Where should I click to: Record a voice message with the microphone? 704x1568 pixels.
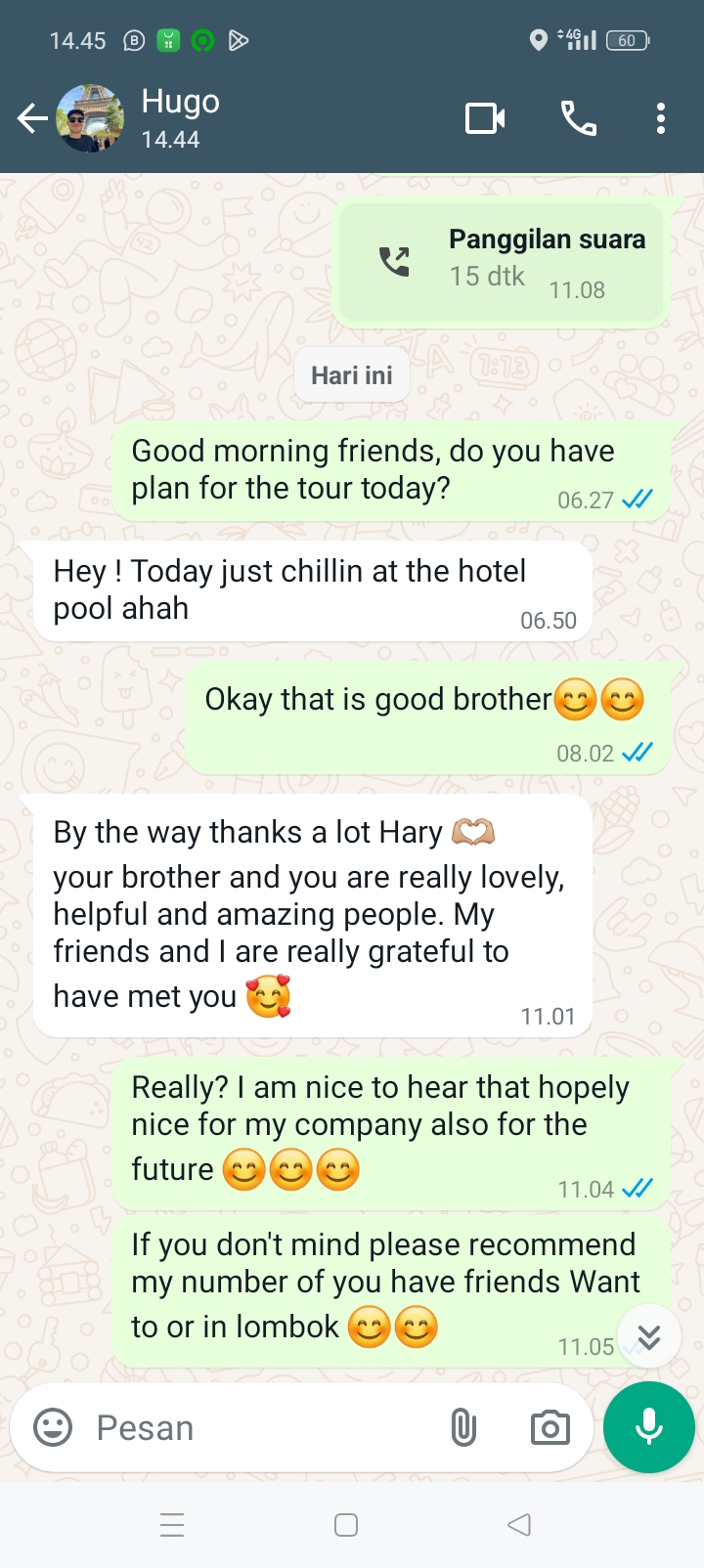649,1427
